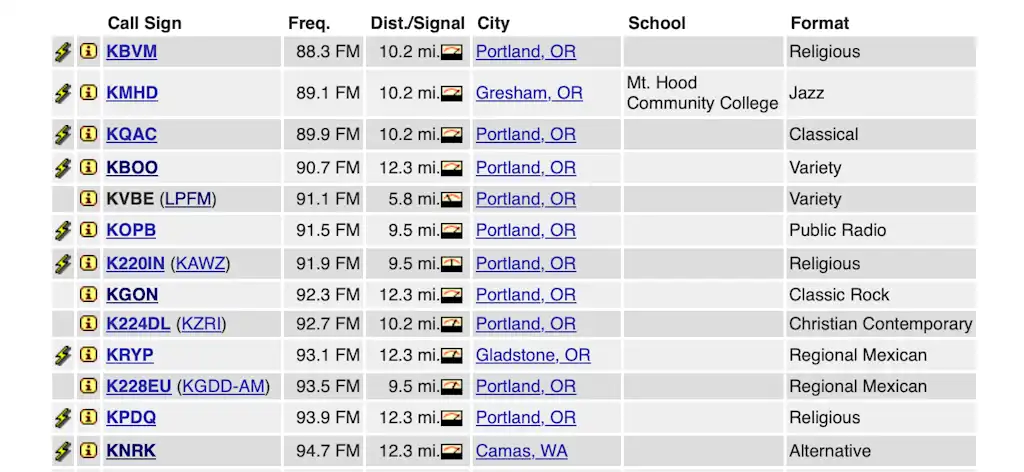This screenshot has height=472, width=1024.
Task: Open the KAWZ link beside K220IN
Action: point(201,264)
